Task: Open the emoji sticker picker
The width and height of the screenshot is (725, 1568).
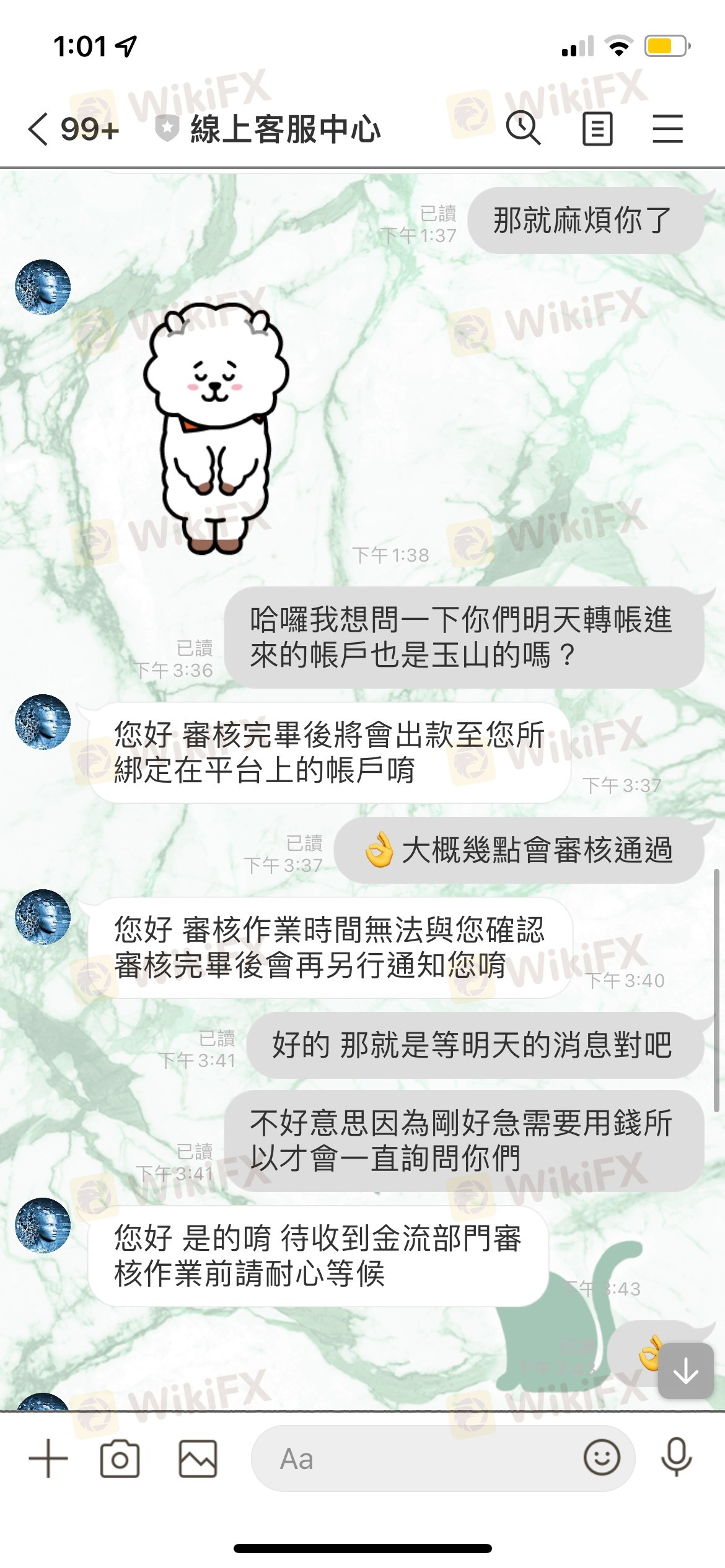Action: point(602,1457)
